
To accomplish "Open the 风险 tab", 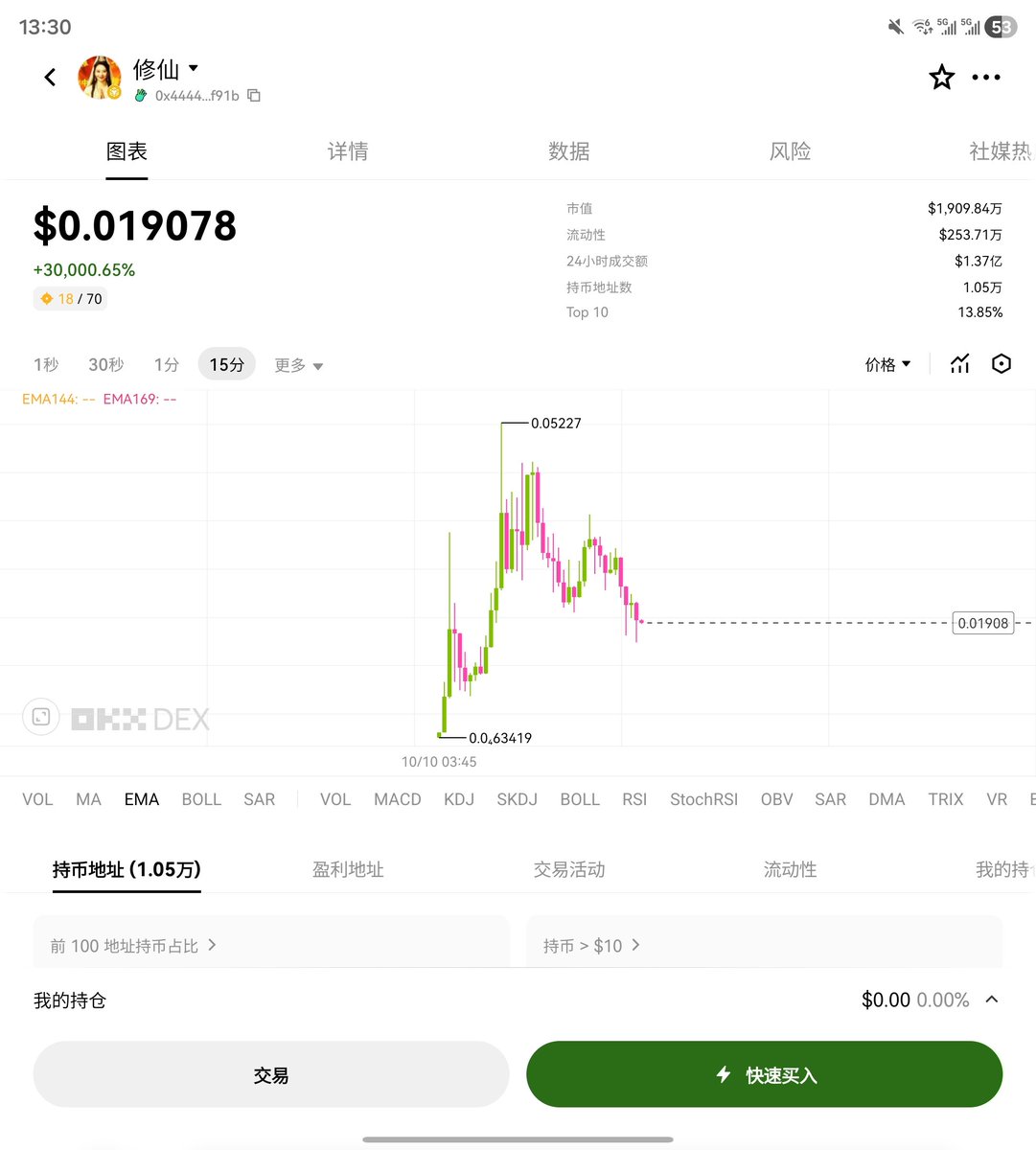I will click(x=790, y=151).
